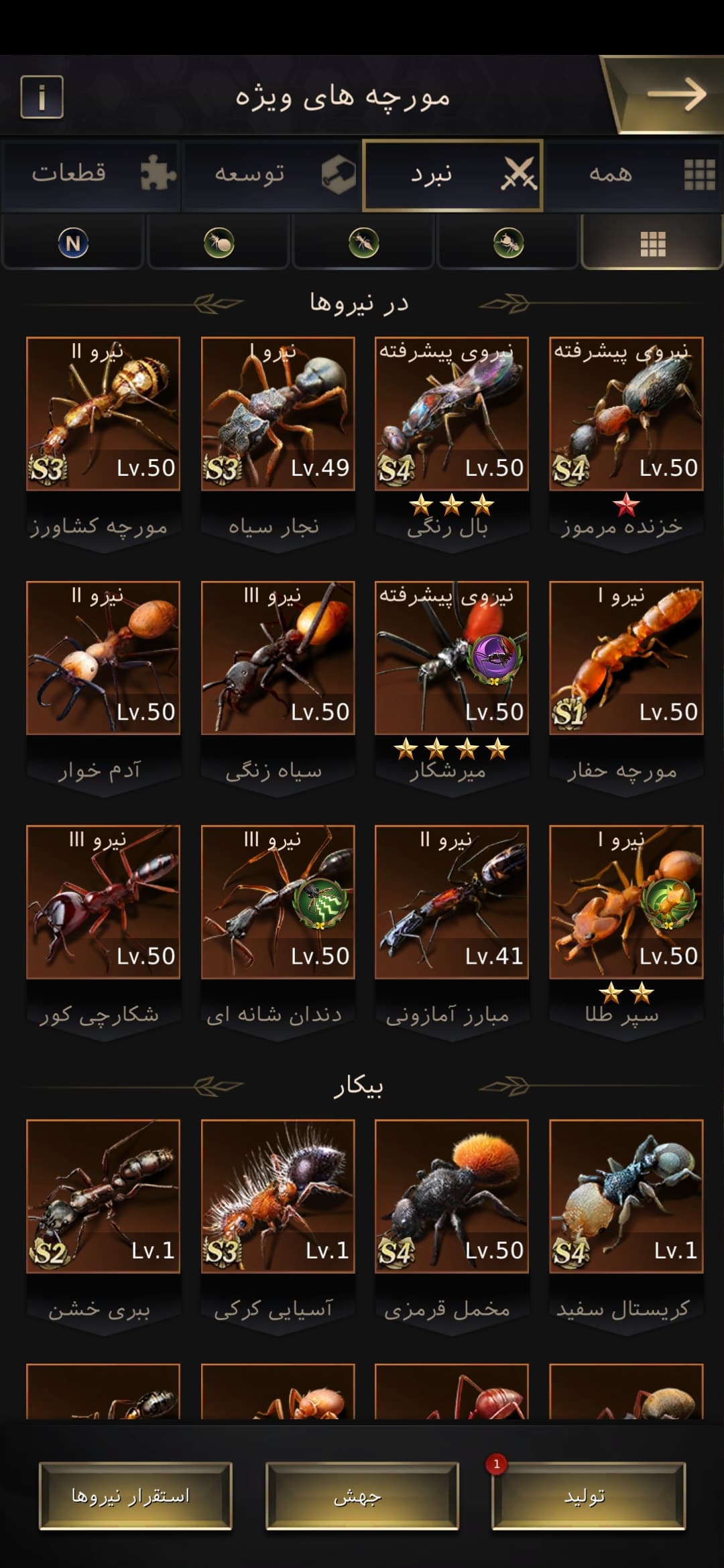Open the idle مخمل قرمزی ant
Viewport: 724px width, 1568px height.
tap(452, 1226)
